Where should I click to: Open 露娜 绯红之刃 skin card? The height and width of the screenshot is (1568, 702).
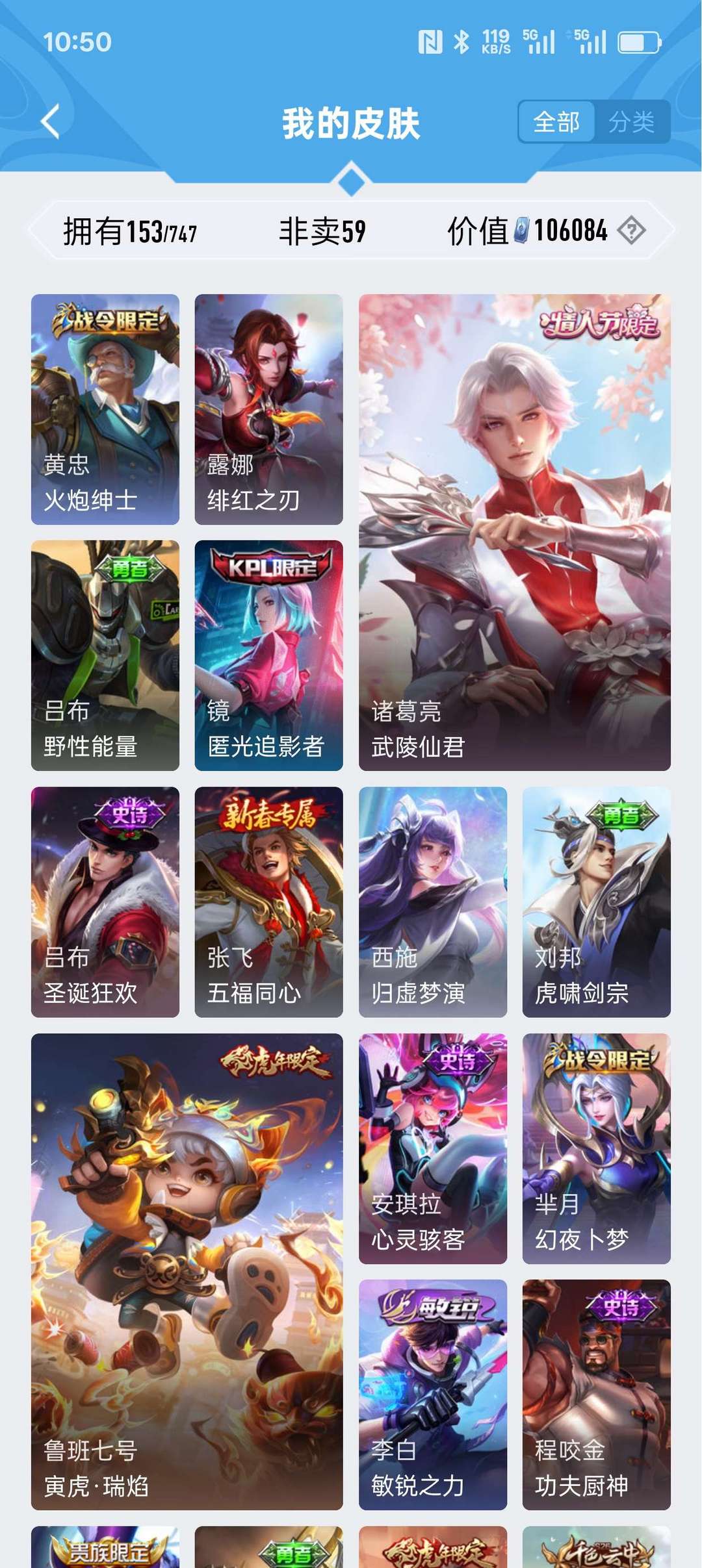pos(268,409)
